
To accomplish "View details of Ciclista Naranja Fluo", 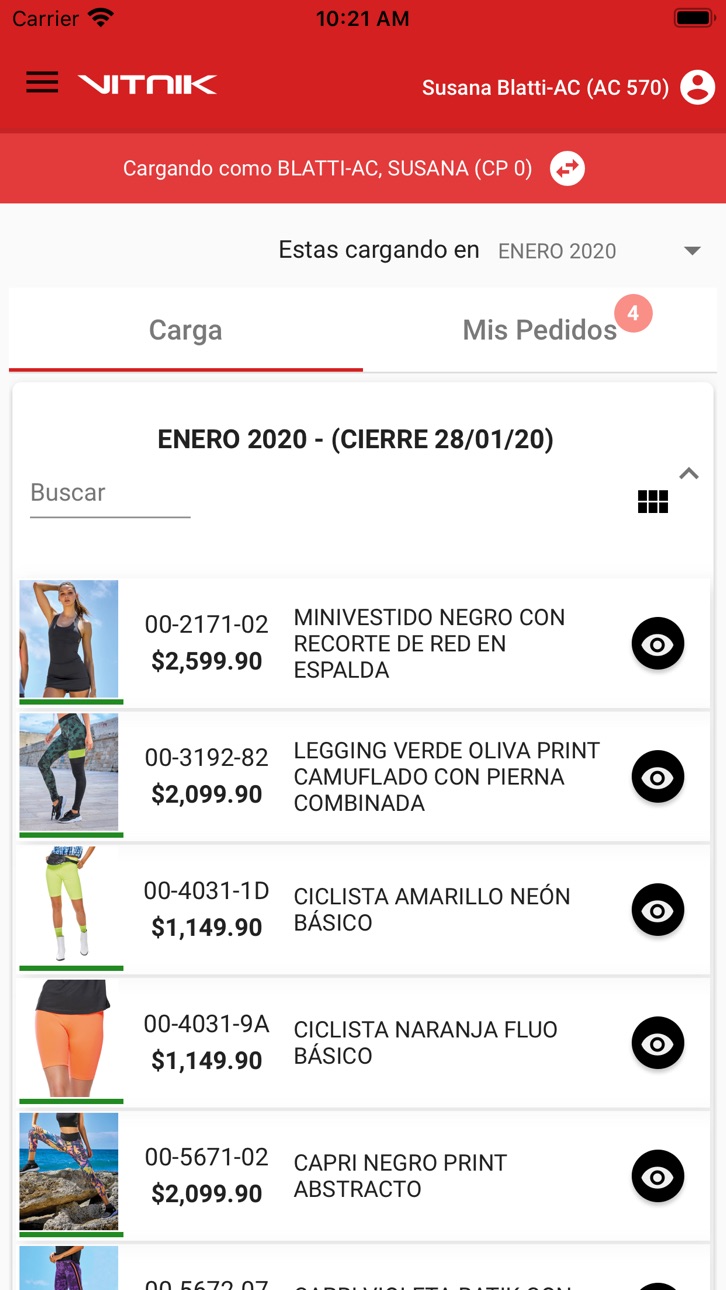I will [658, 1043].
